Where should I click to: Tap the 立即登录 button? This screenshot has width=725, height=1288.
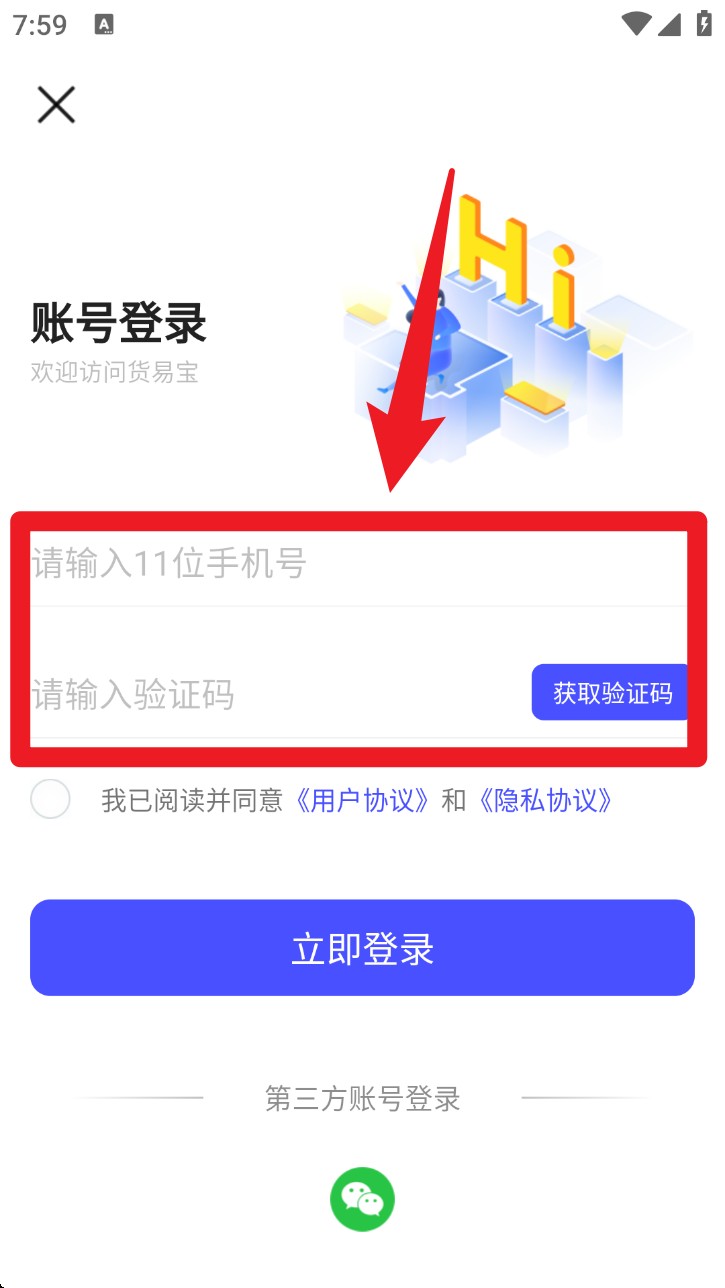(362, 948)
